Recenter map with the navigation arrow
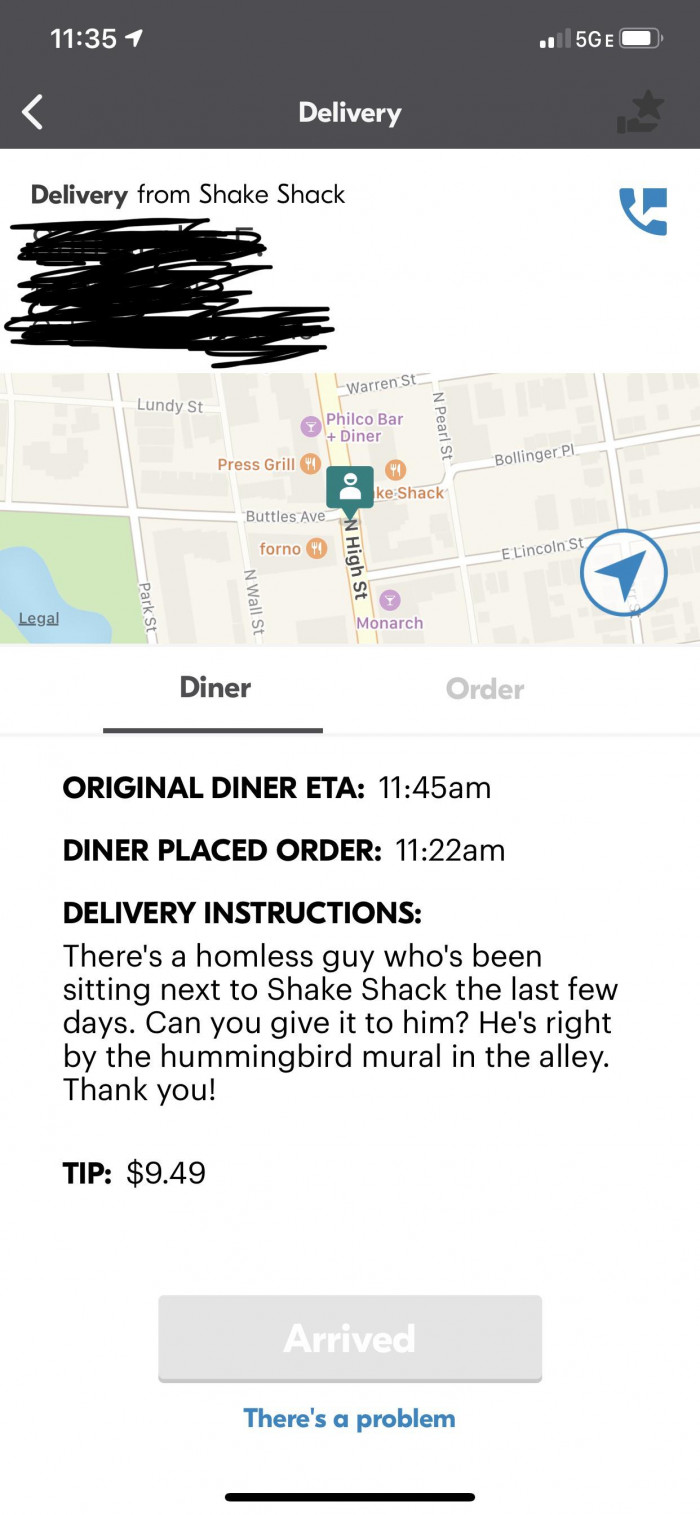The image size is (700, 1515). point(623,573)
